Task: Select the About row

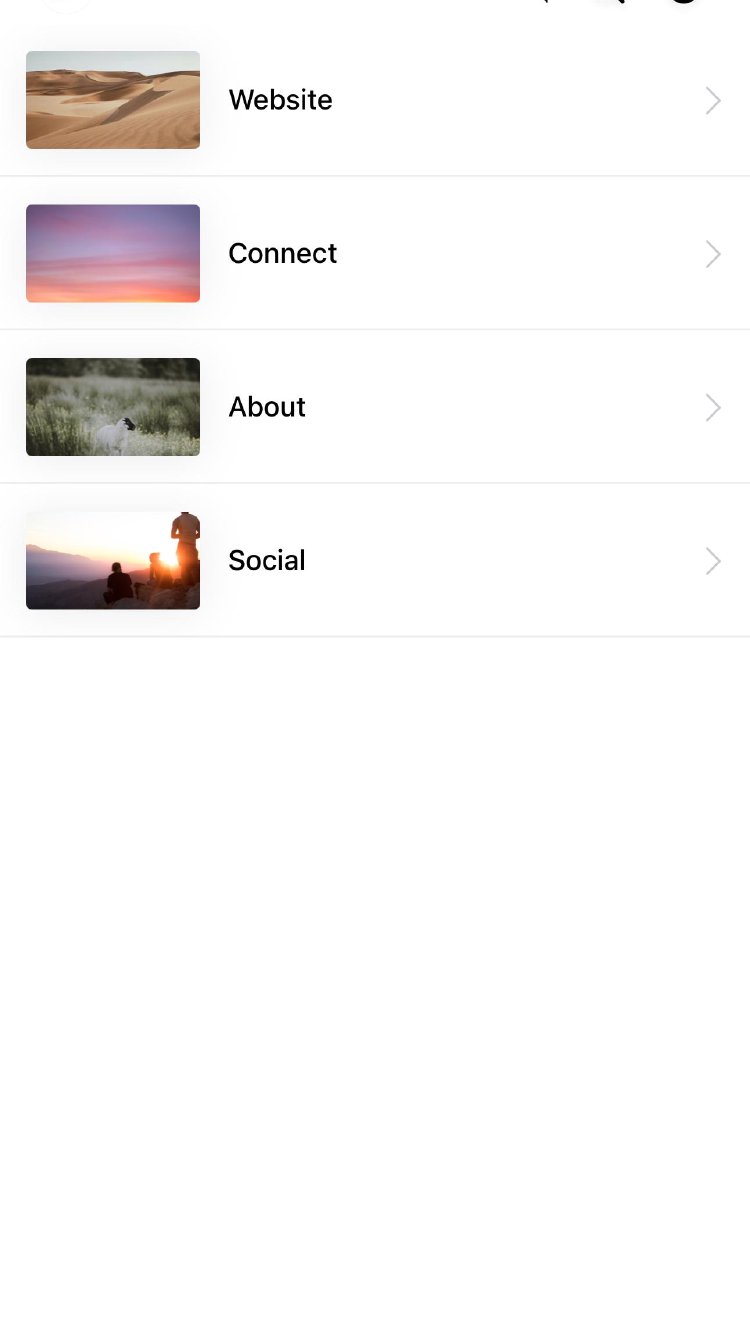Action: click(374, 407)
